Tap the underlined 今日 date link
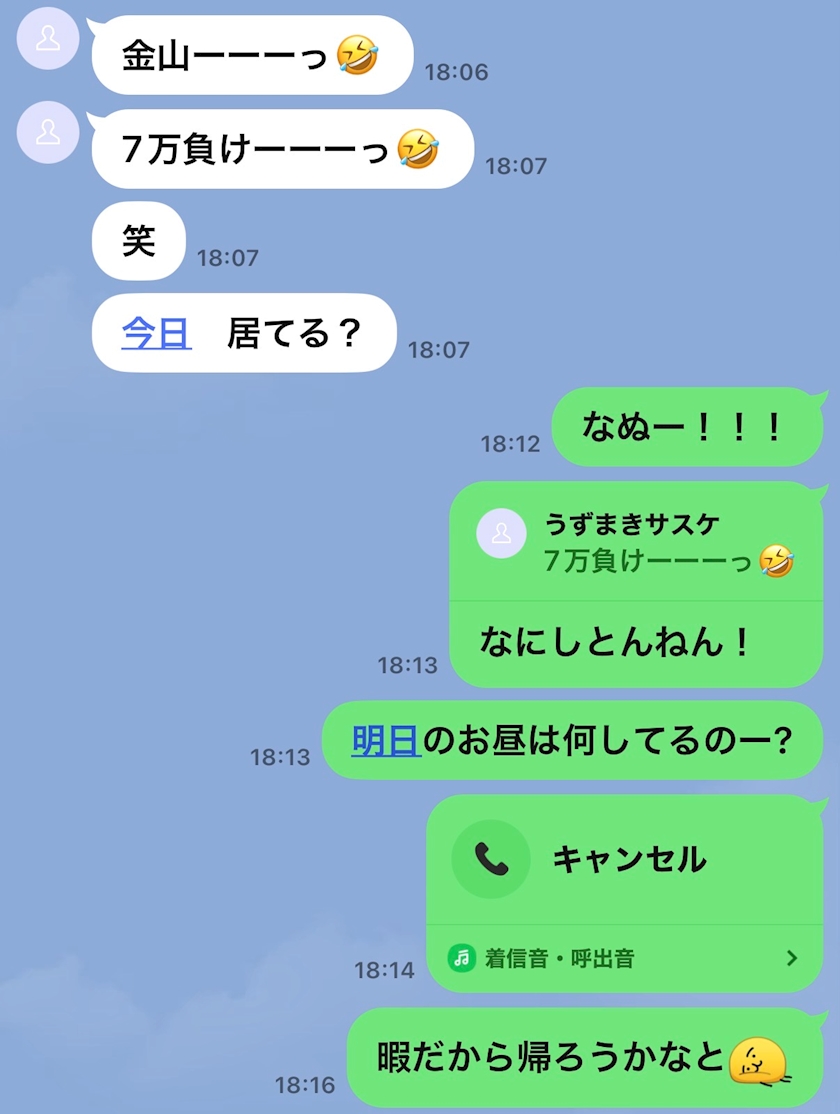Image resolution: width=840 pixels, height=1114 pixels. click(156, 333)
